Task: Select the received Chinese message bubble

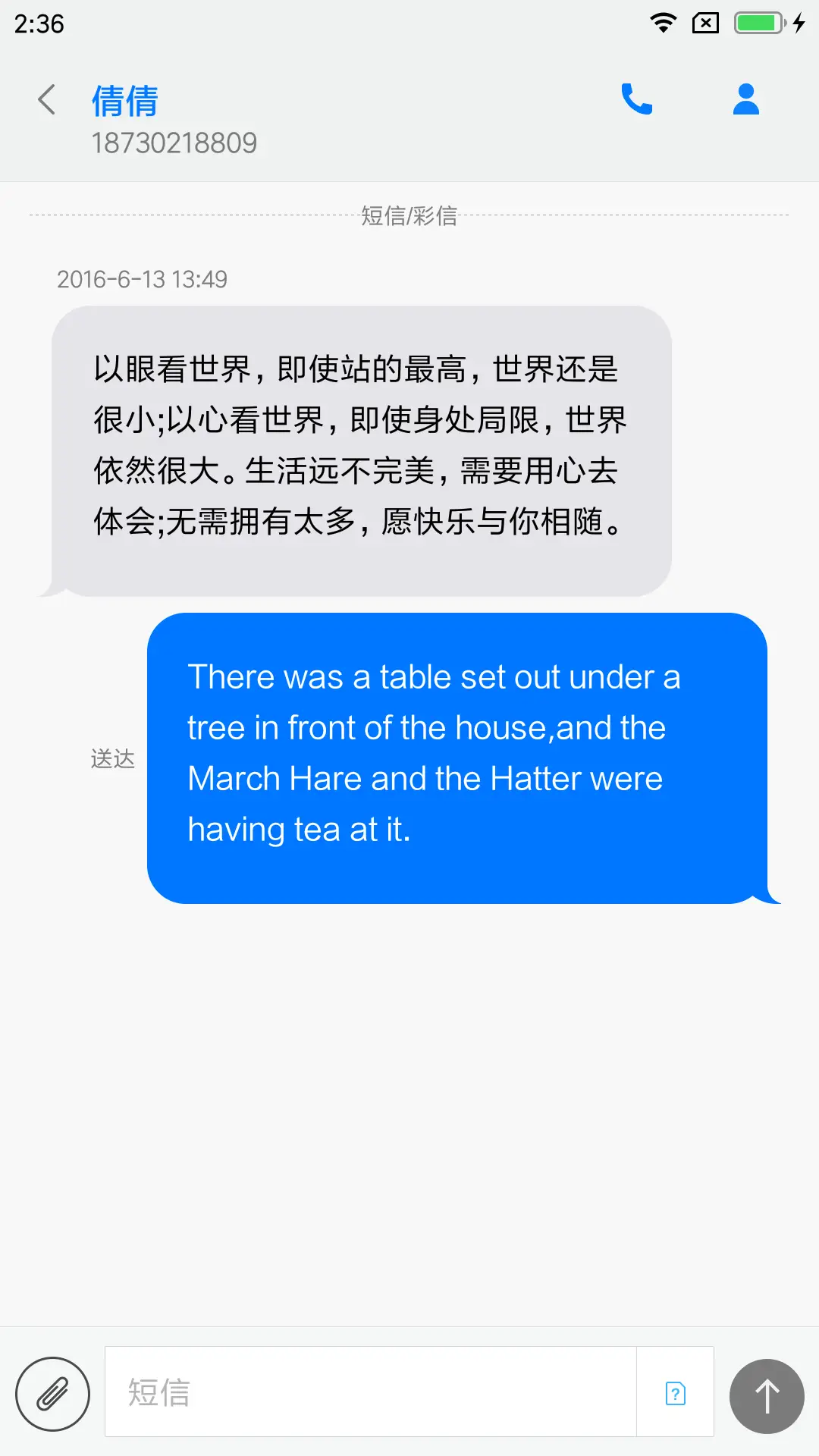Action: [x=362, y=447]
